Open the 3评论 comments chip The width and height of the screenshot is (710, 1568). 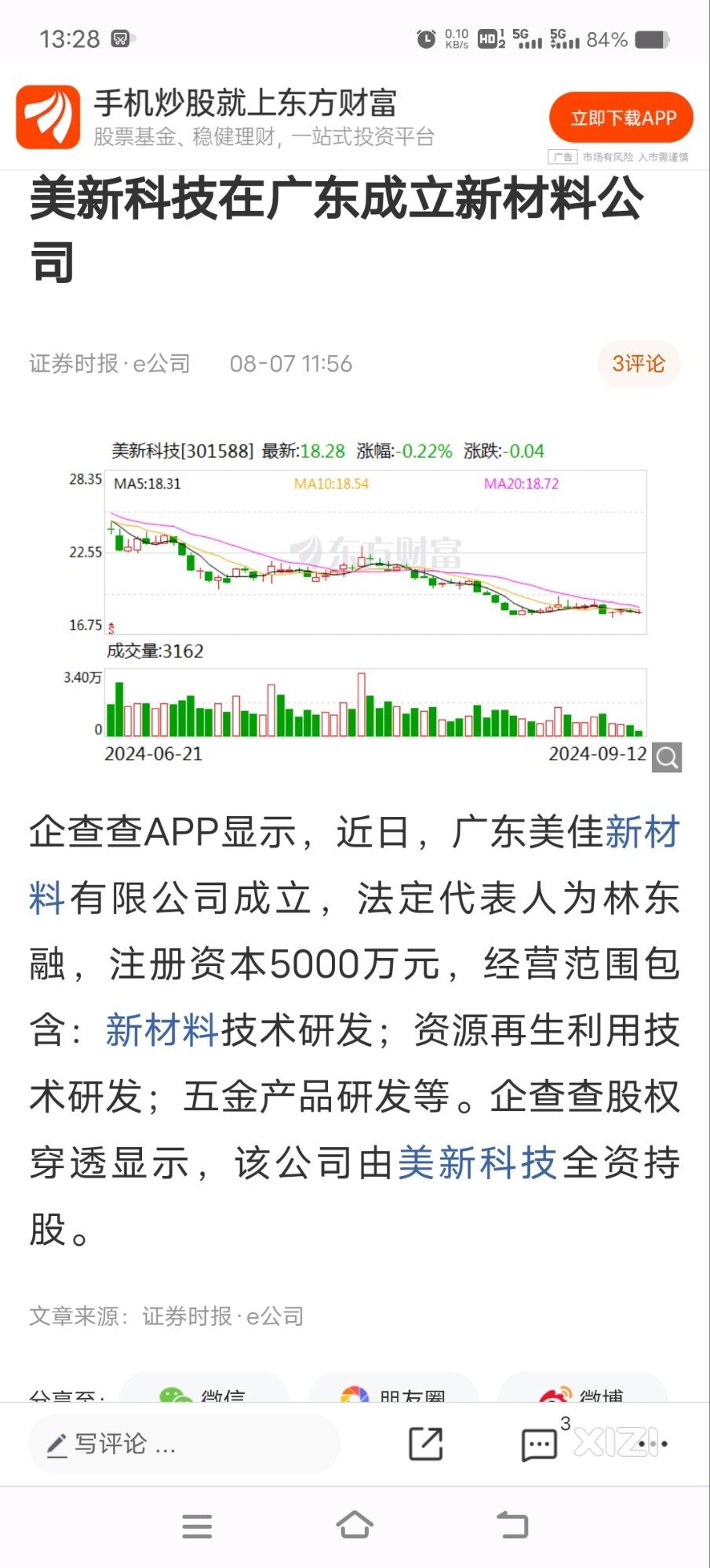(x=639, y=364)
